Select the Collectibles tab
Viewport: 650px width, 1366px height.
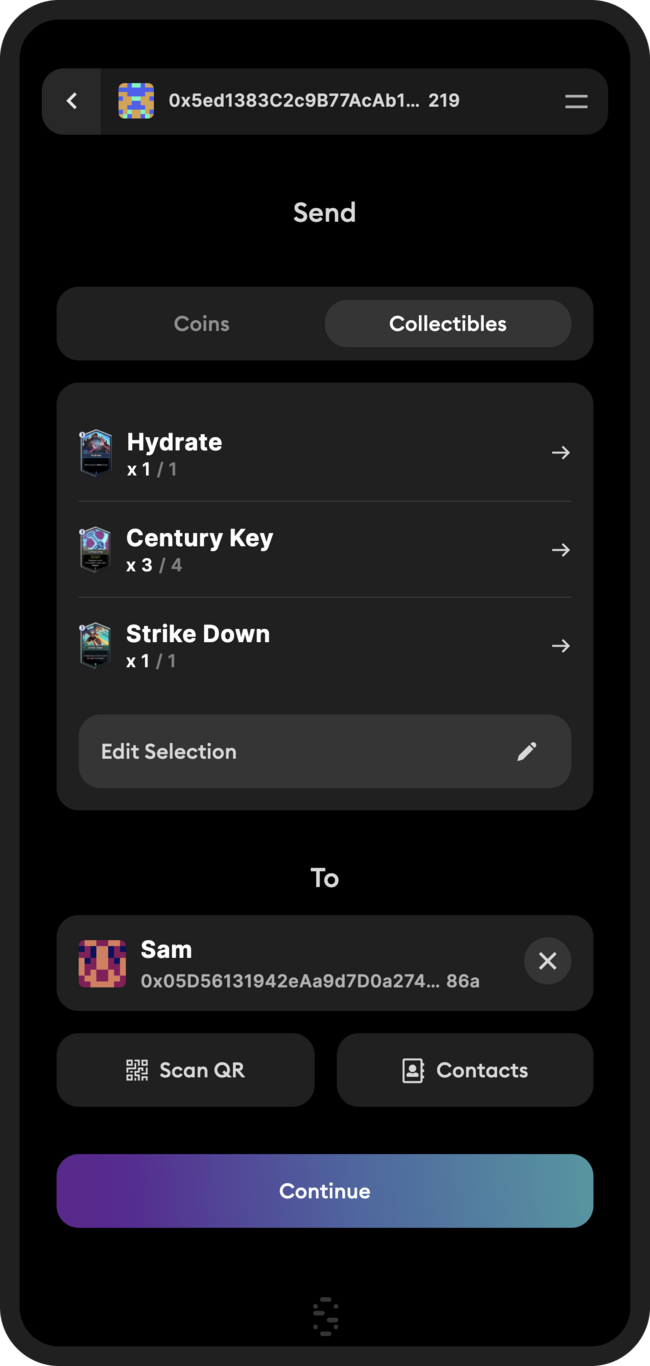click(x=448, y=324)
